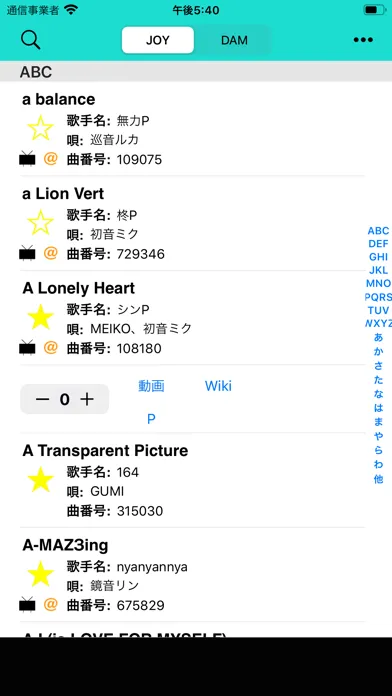Open the A Transparent Picture row
This screenshot has height=696, width=392.
point(192,481)
